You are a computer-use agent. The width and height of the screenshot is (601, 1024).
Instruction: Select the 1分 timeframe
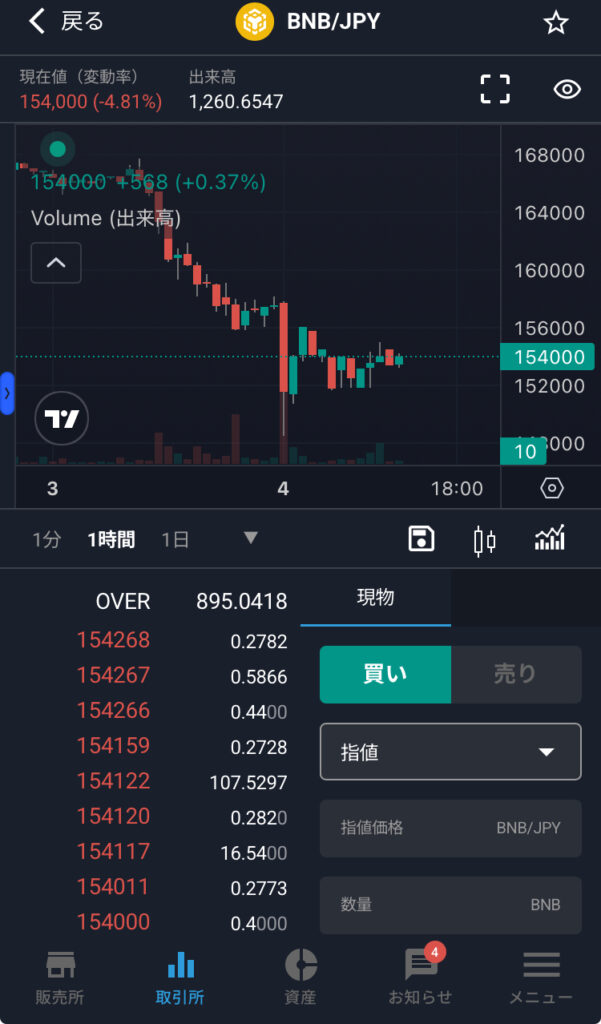click(46, 540)
